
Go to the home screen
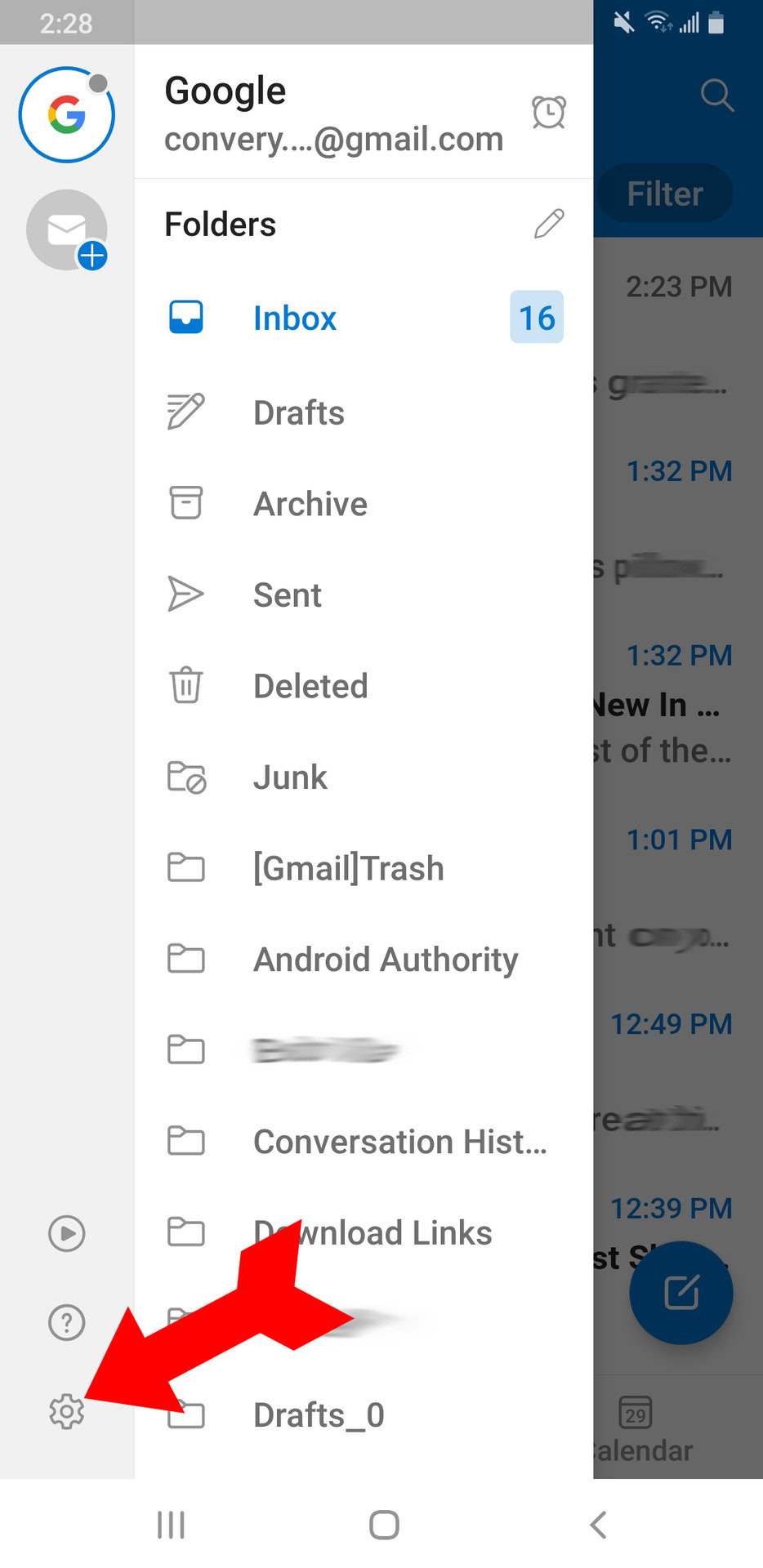coord(384,1525)
